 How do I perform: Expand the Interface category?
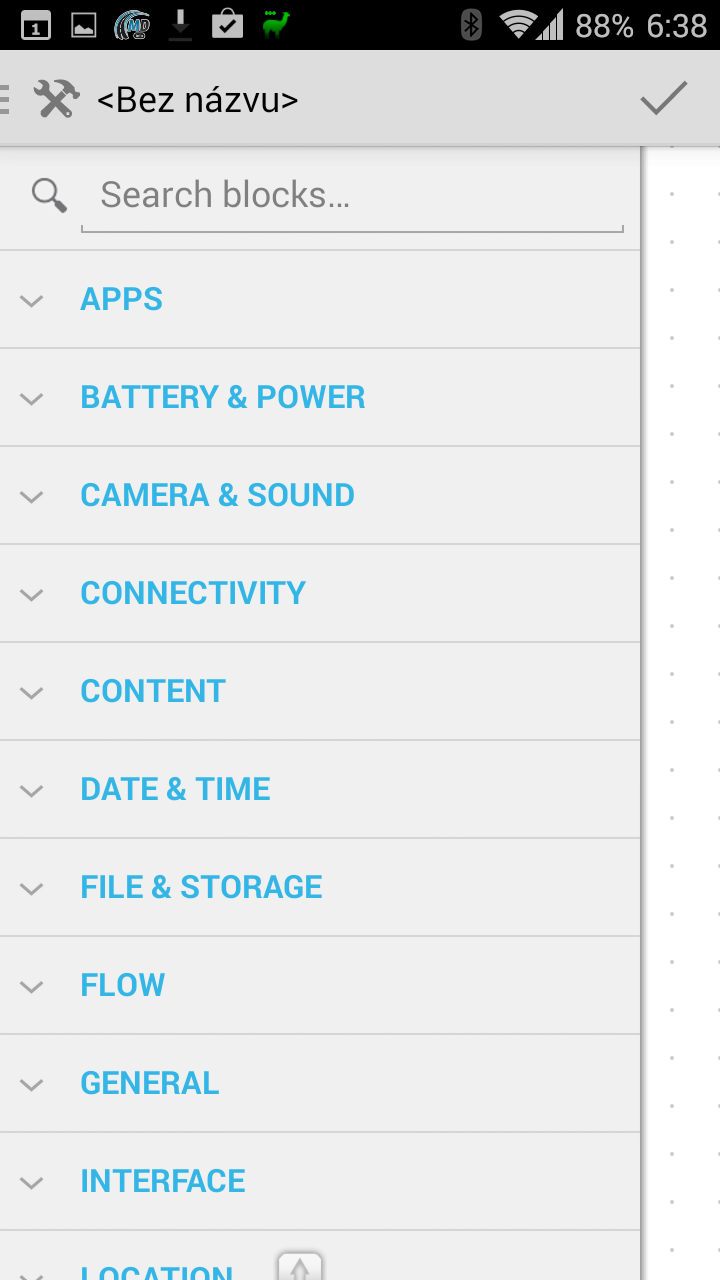tap(320, 1182)
